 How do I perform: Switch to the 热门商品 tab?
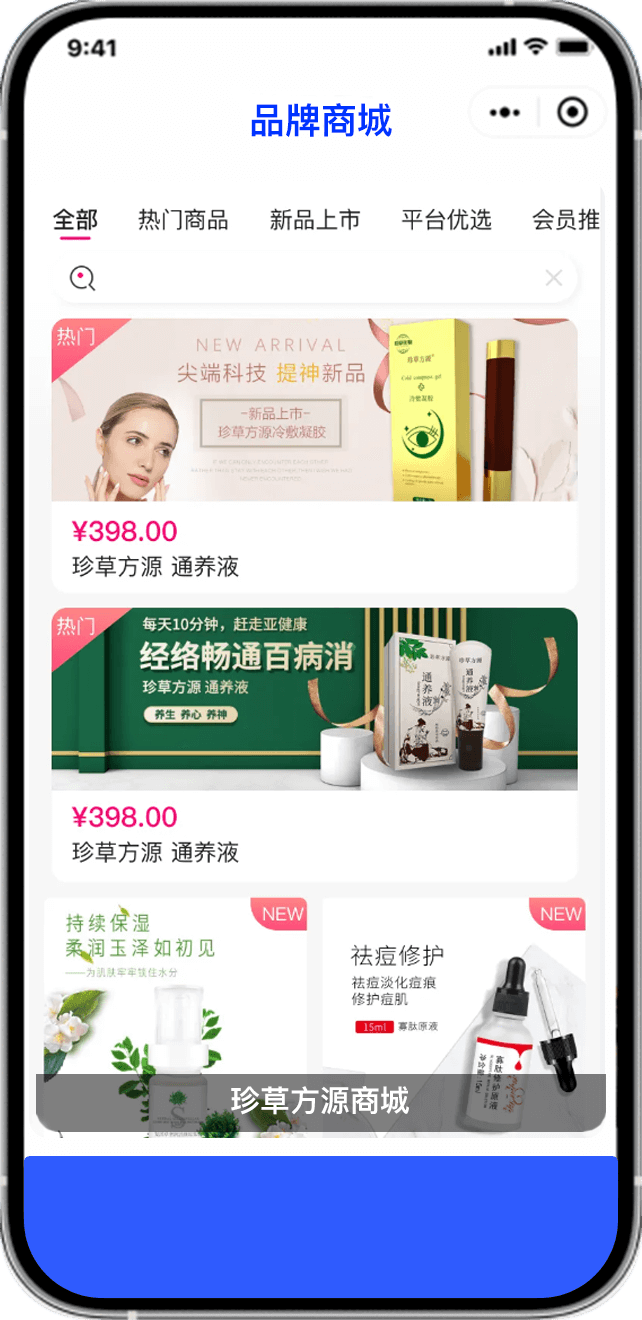[x=183, y=220]
